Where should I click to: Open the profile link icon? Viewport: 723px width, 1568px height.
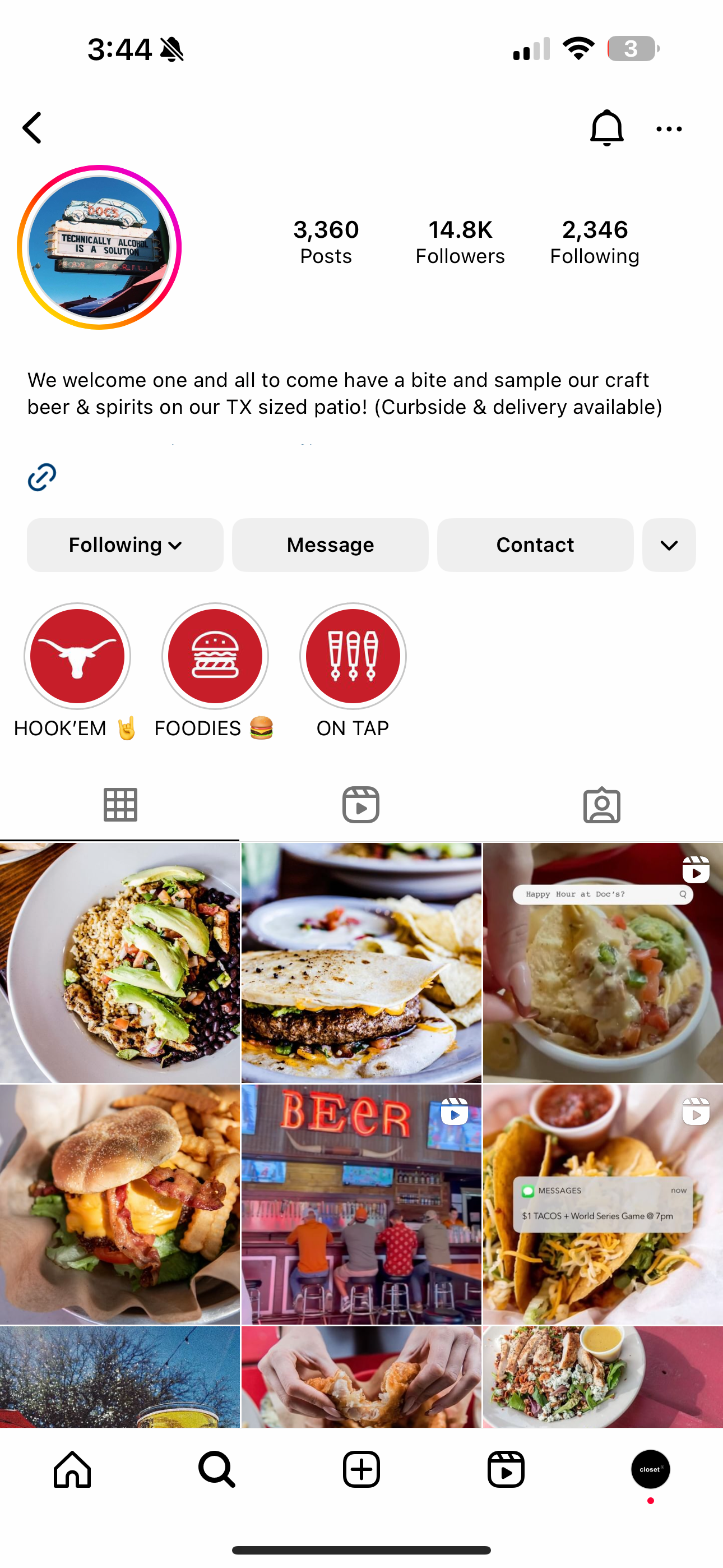[42, 477]
